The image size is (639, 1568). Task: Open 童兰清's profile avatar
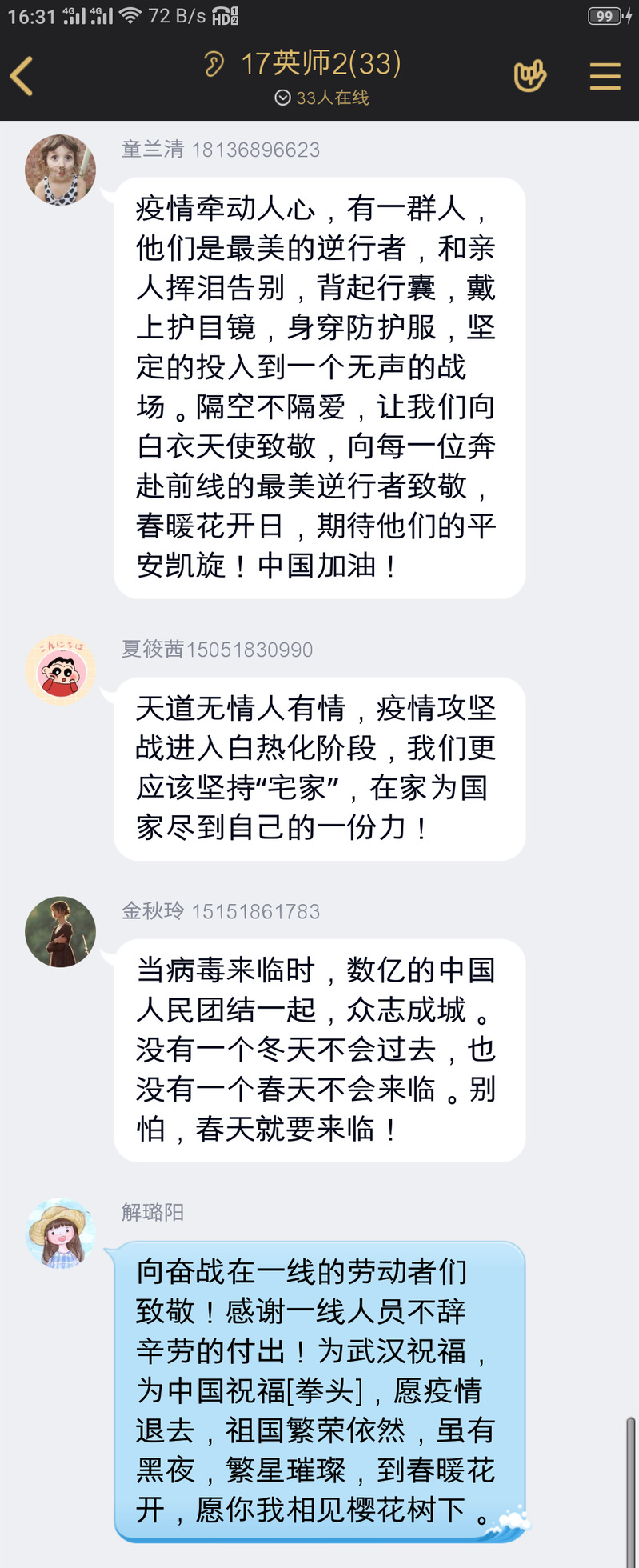coord(61,170)
